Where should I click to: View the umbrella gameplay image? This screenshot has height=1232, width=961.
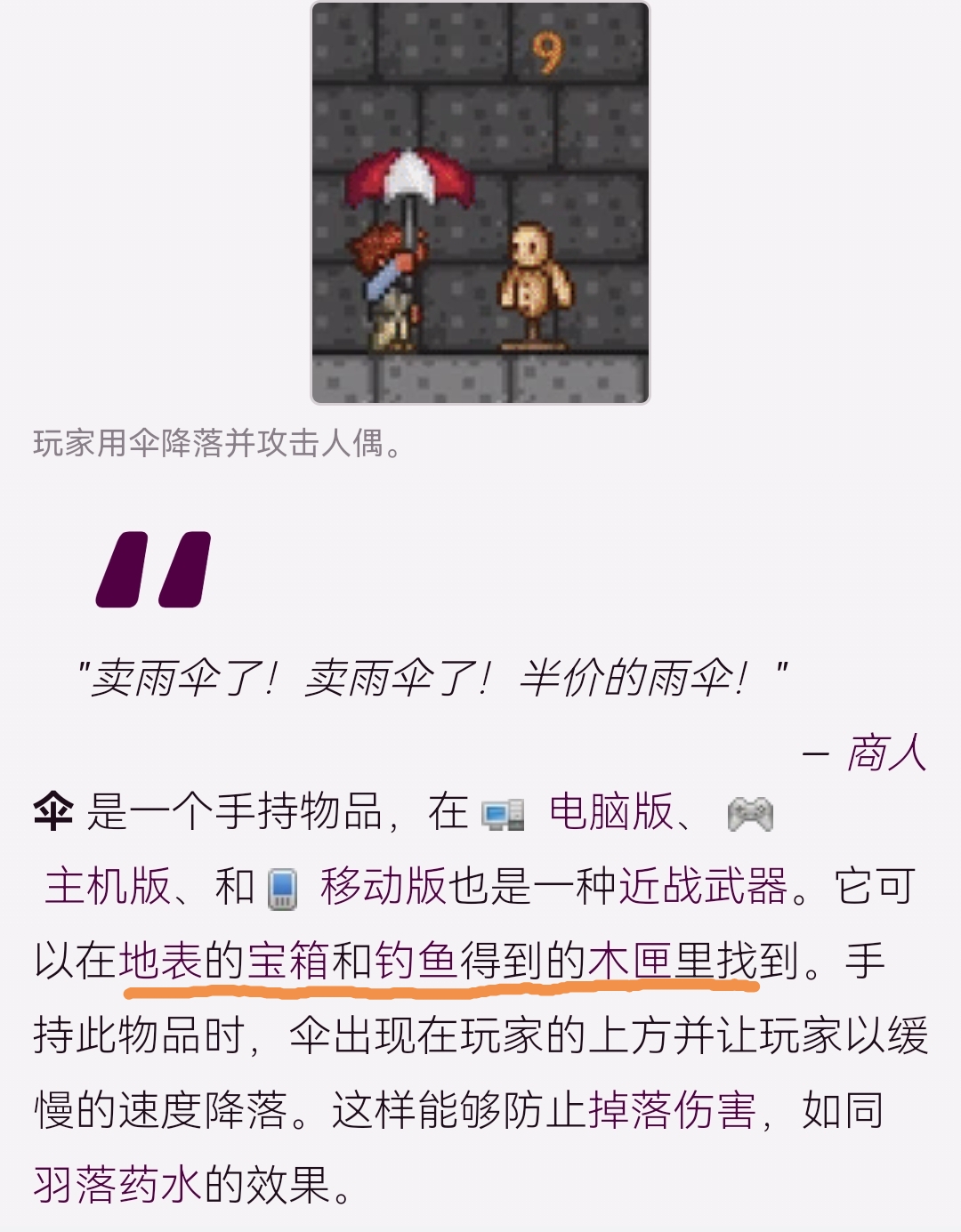coord(480,203)
